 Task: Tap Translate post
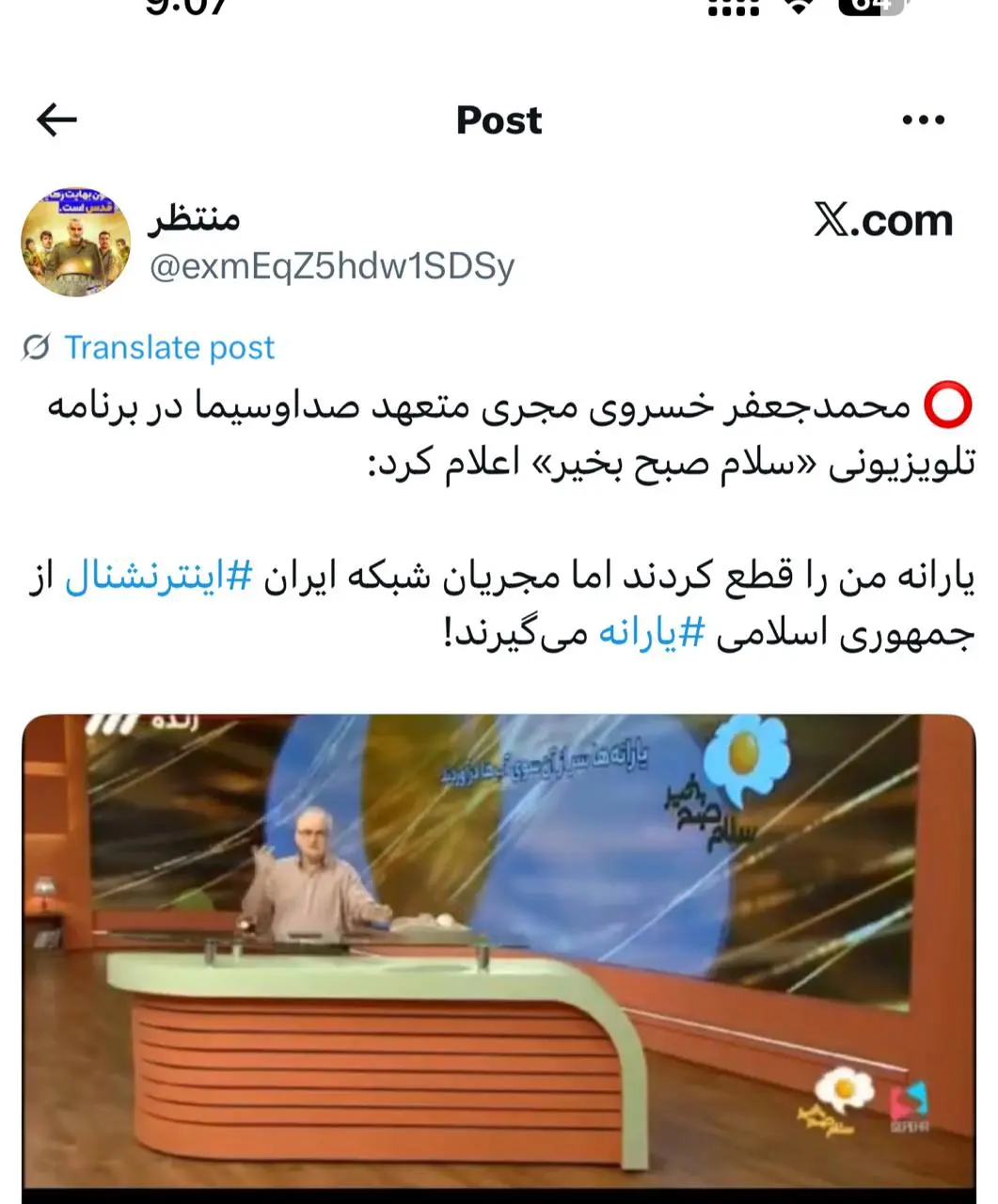coord(168,348)
